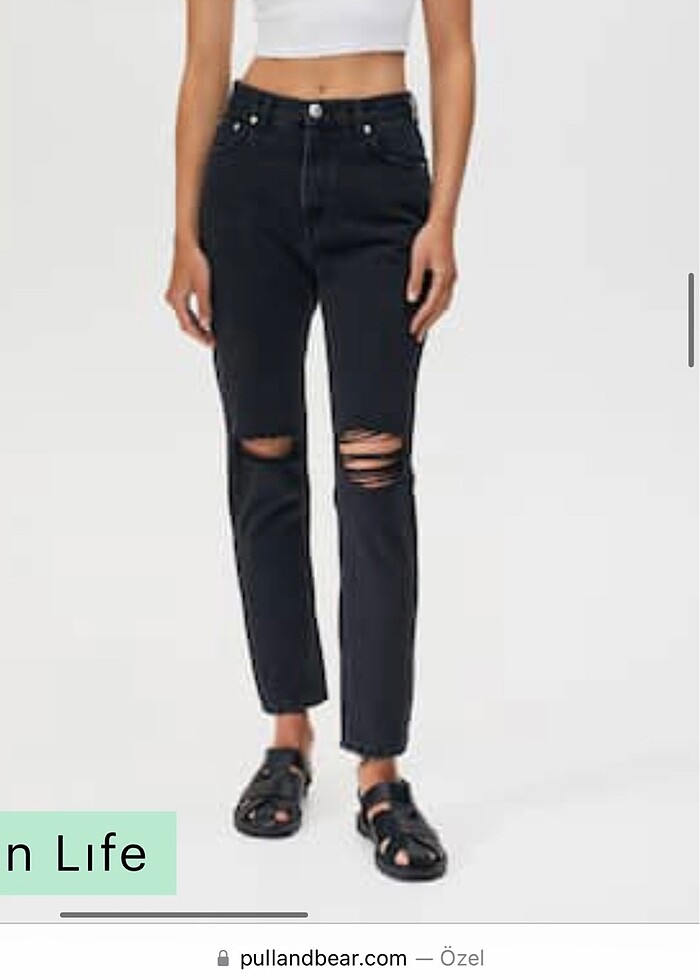Tap the pullandbear.com address bar

pos(349,957)
